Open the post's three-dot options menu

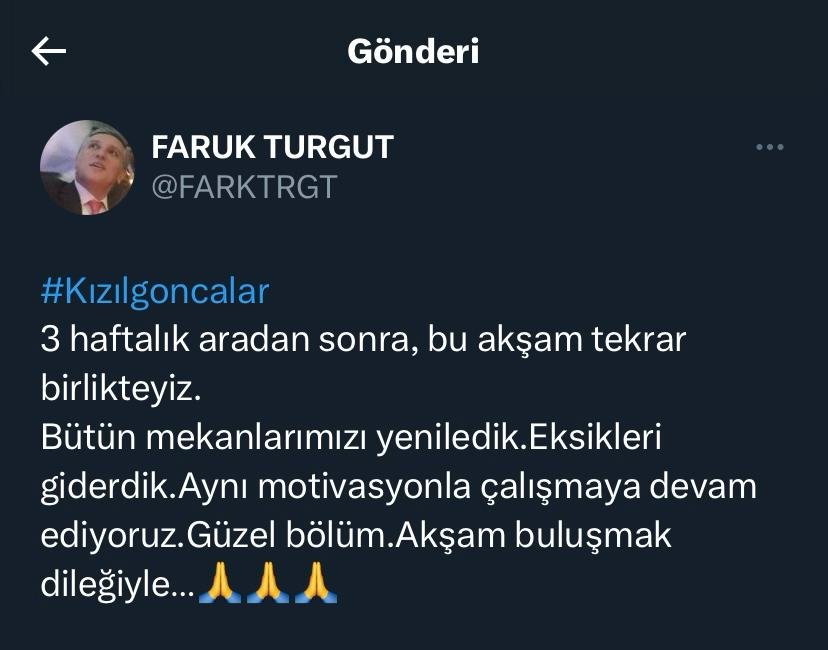click(769, 148)
